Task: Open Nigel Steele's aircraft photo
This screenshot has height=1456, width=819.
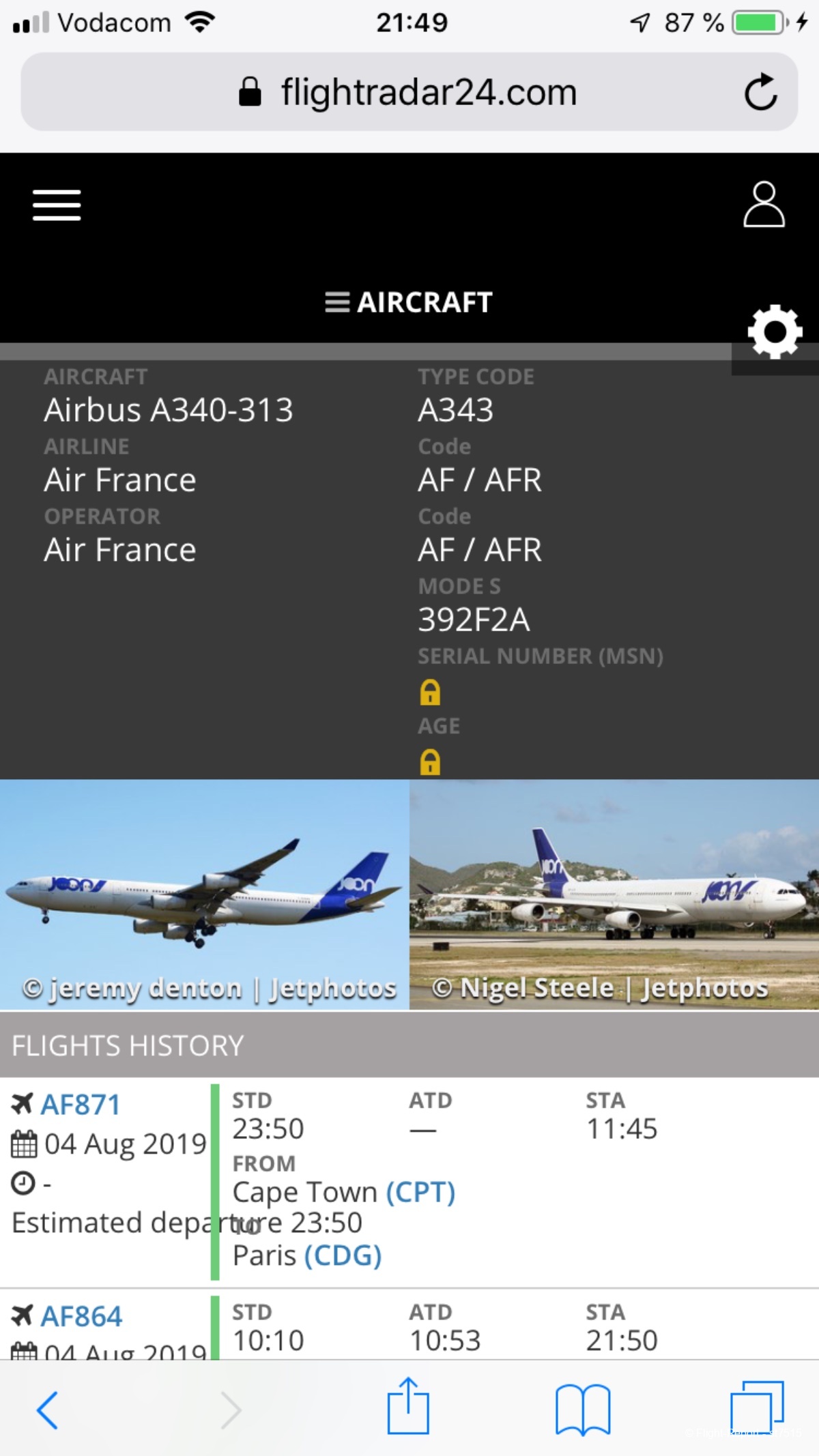Action: click(x=614, y=894)
